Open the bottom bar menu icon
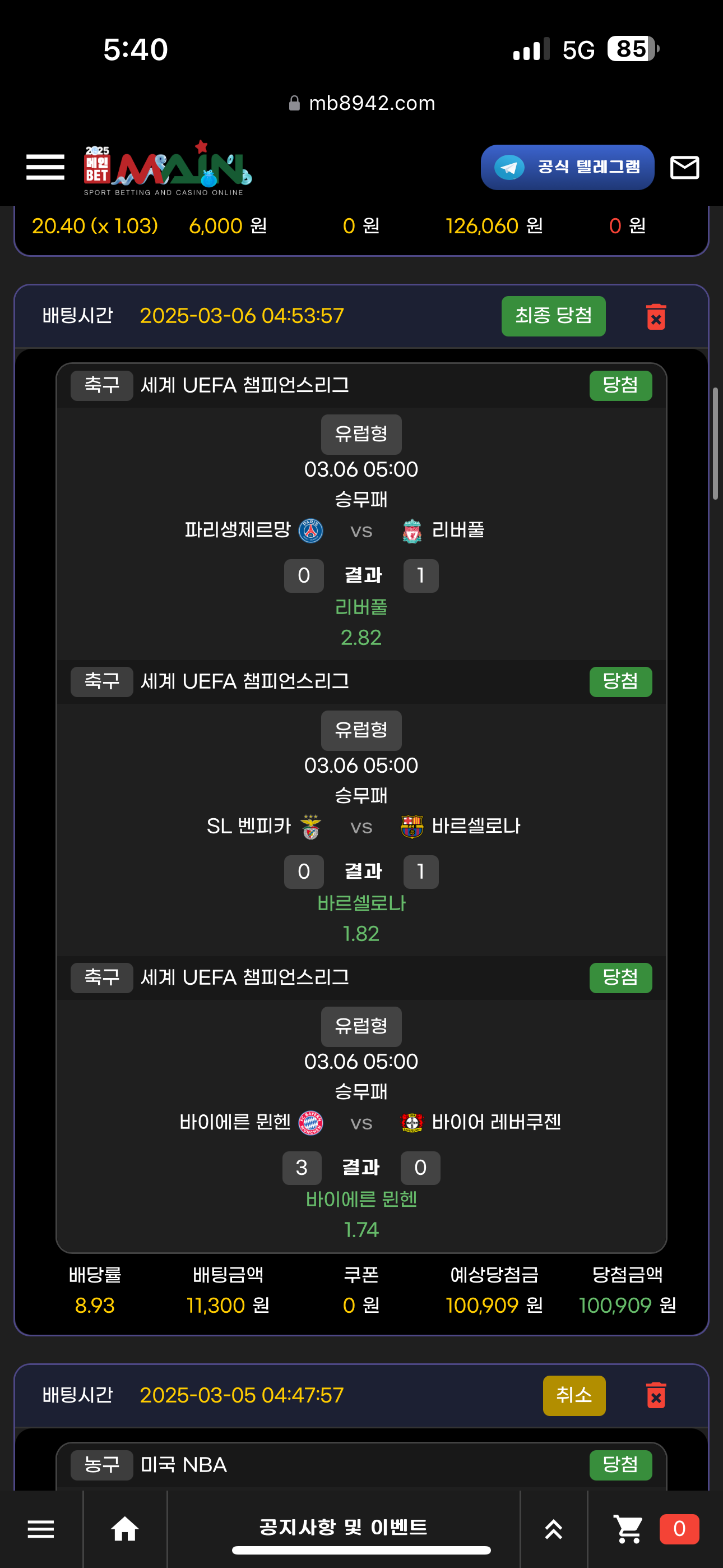723x1568 pixels. (x=41, y=1528)
